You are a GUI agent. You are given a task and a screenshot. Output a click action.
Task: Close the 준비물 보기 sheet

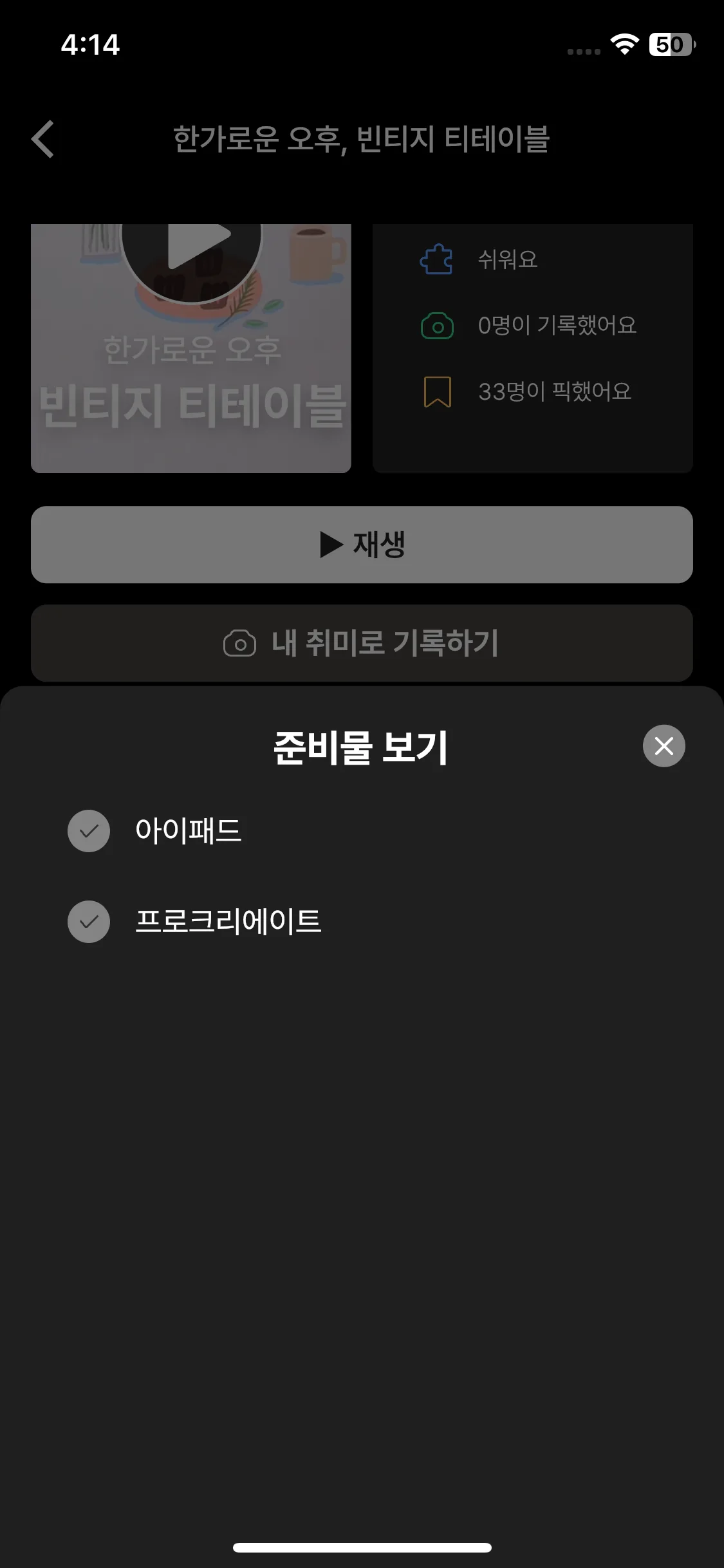[664, 746]
